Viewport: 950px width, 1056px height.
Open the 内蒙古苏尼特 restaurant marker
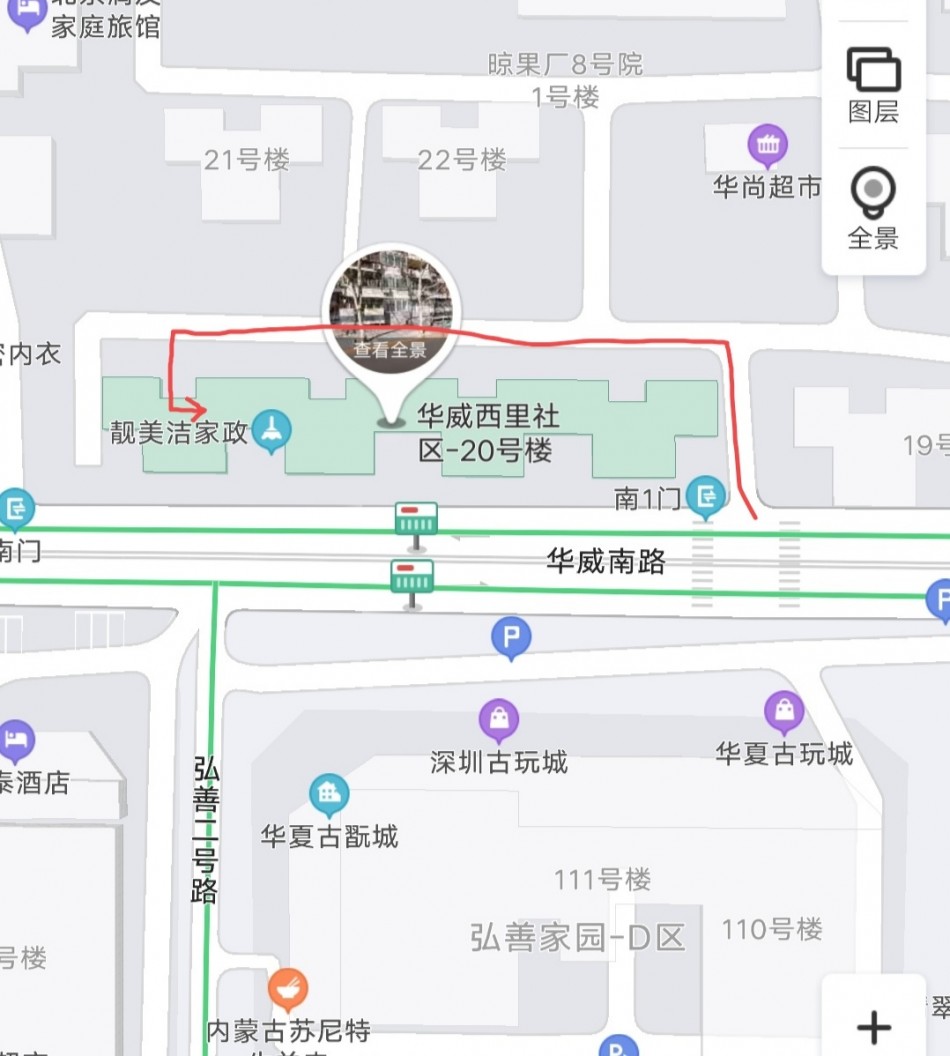(x=288, y=988)
